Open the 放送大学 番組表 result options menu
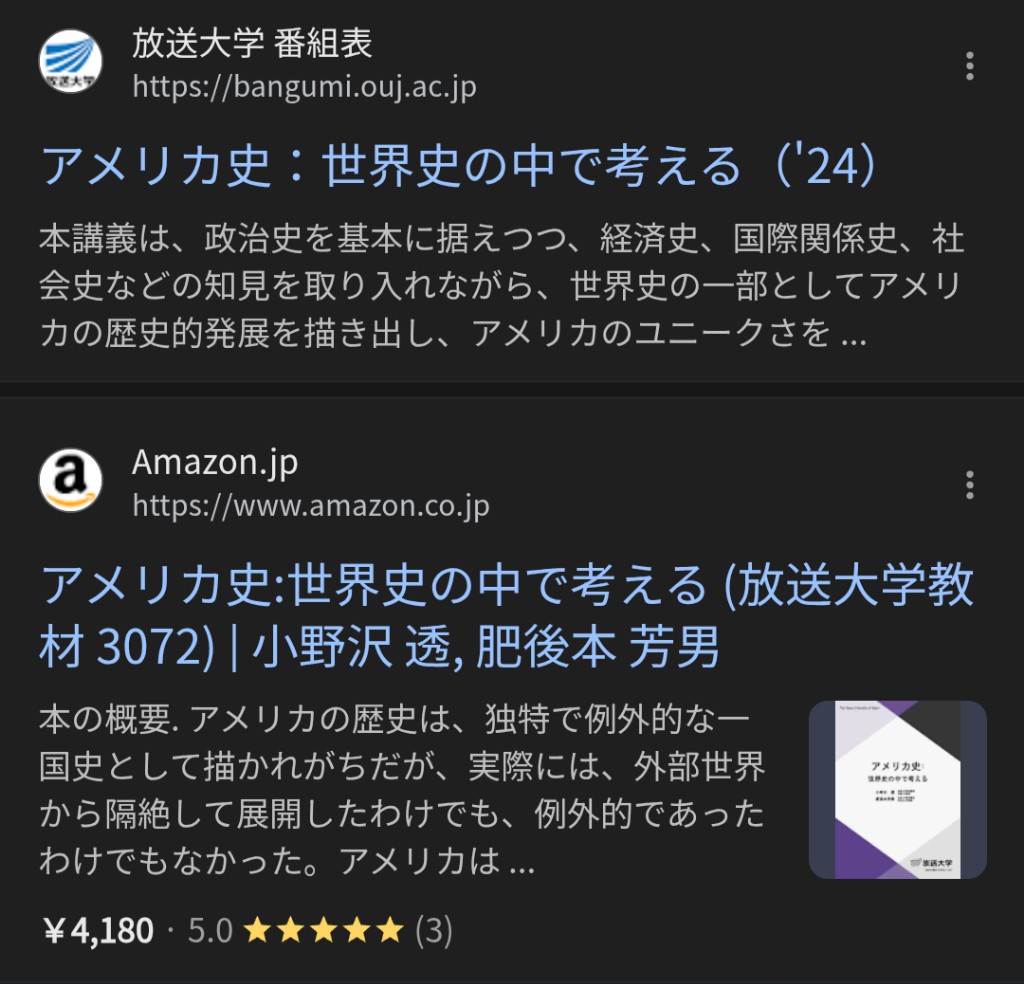The height and width of the screenshot is (984, 1024). point(969,66)
